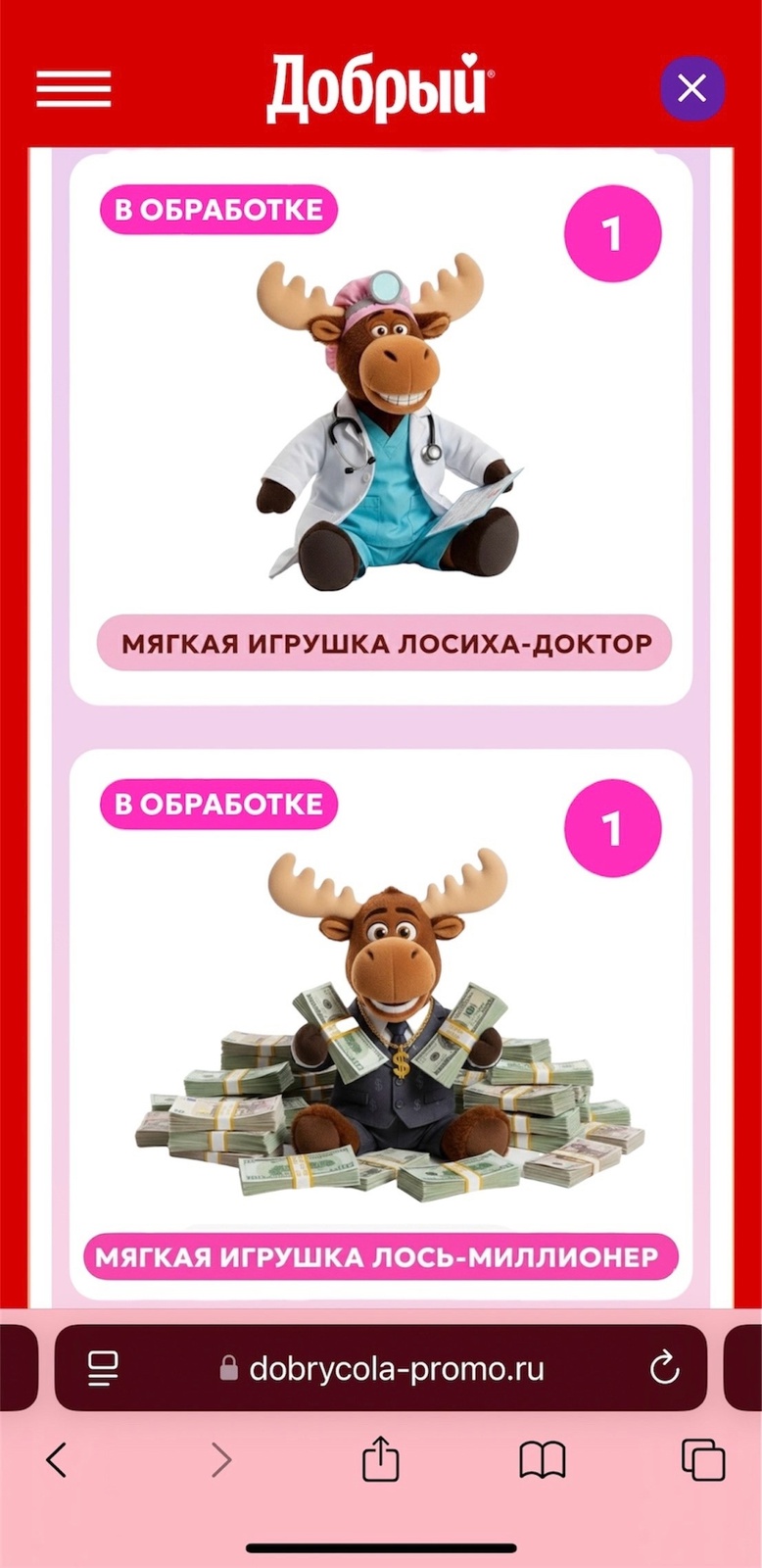Share this page from Safari toolbar
The height and width of the screenshot is (1568, 762).
380,1458
